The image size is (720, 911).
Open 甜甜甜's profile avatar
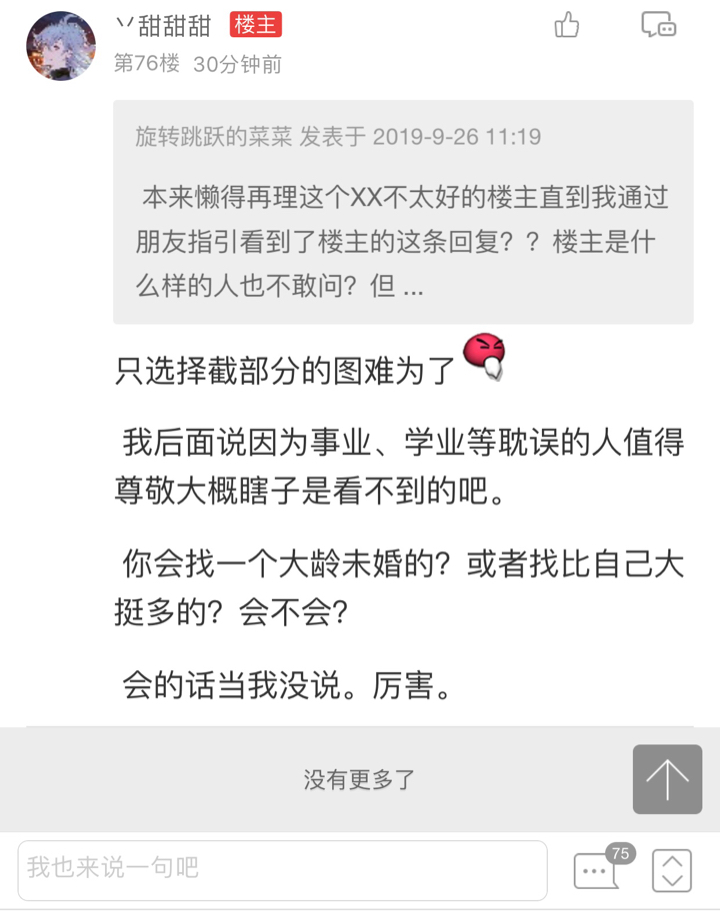(61, 46)
